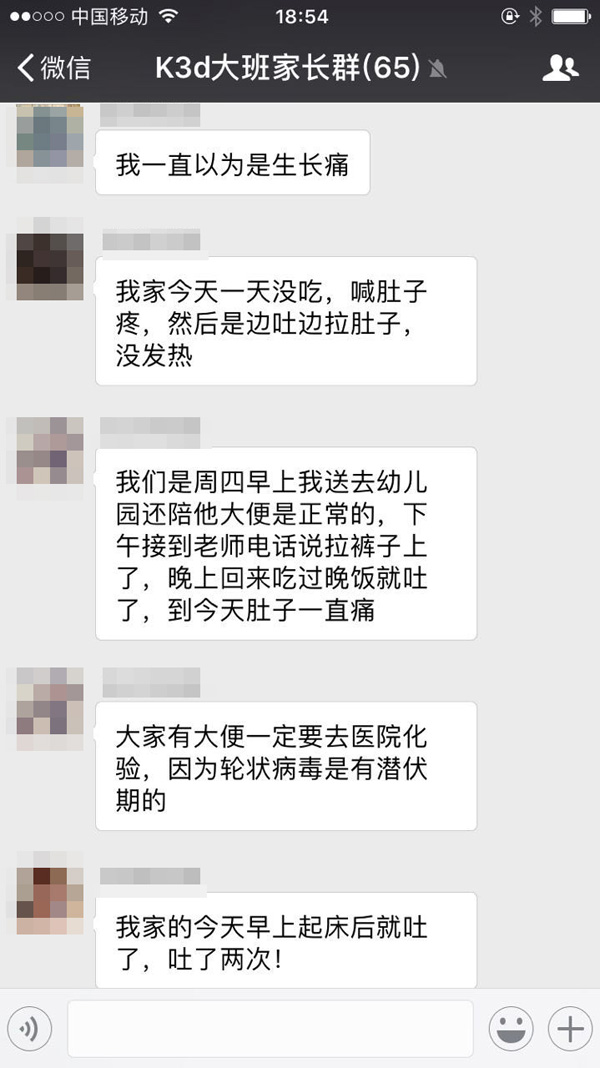The image size is (600, 1068).
Task: Open the emoji sticker panel
Action: click(x=509, y=1028)
